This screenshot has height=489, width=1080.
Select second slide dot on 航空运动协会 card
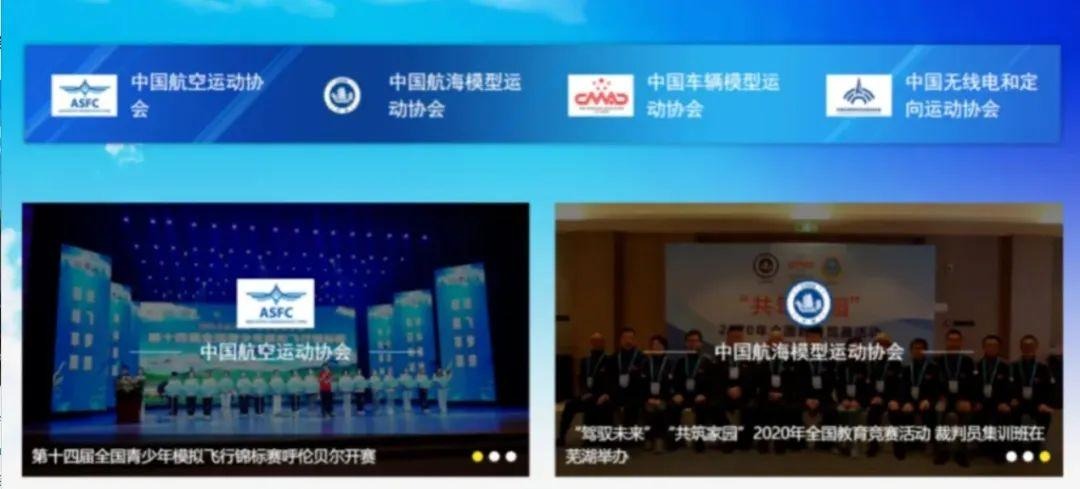(x=494, y=456)
